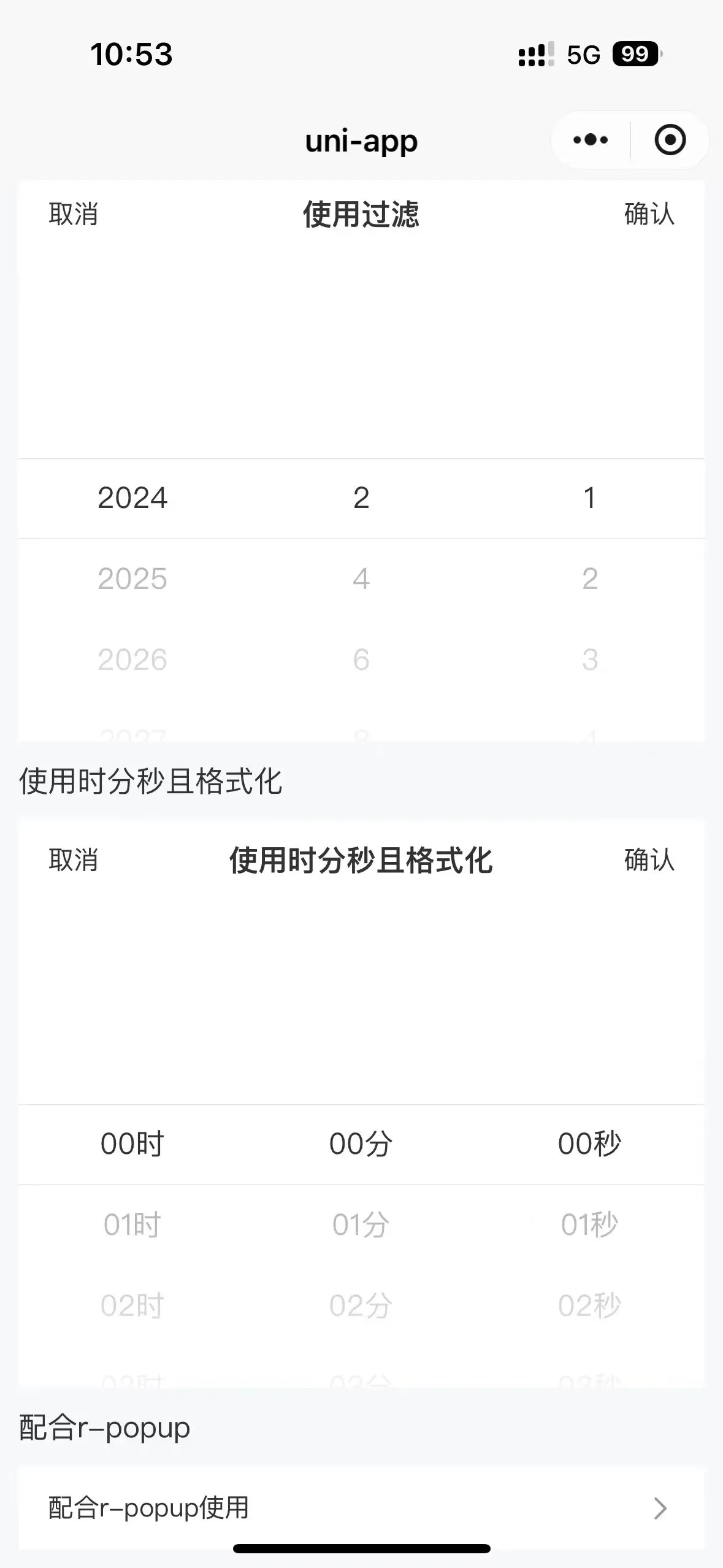Close the mini program via the circle icon
Viewport: 723px width, 1568px height.
click(x=670, y=140)
